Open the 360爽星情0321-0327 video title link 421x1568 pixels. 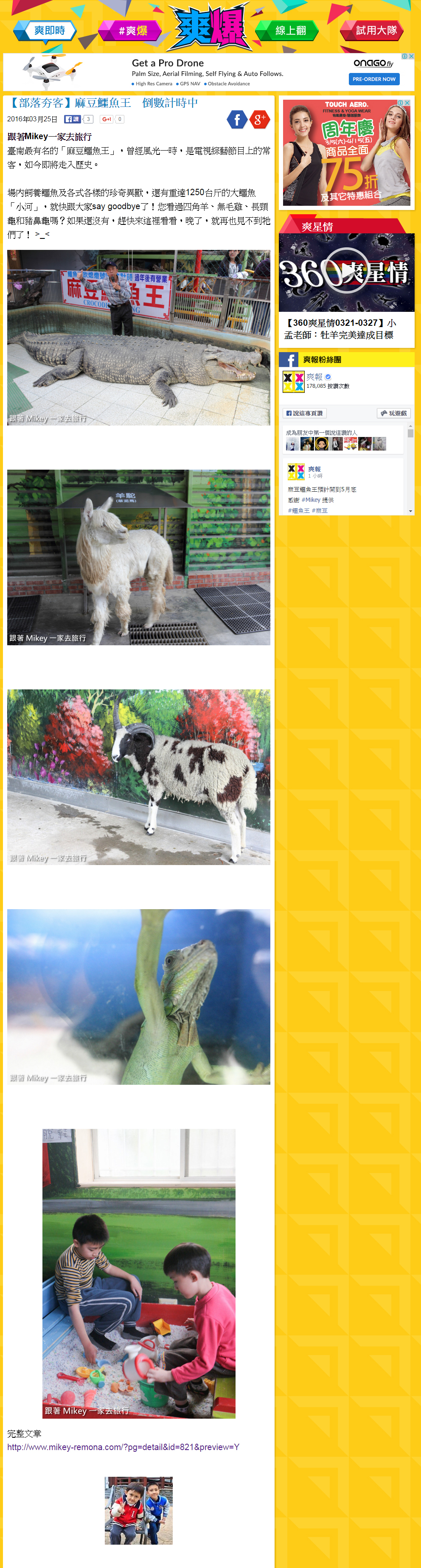[x=340, y=329]
